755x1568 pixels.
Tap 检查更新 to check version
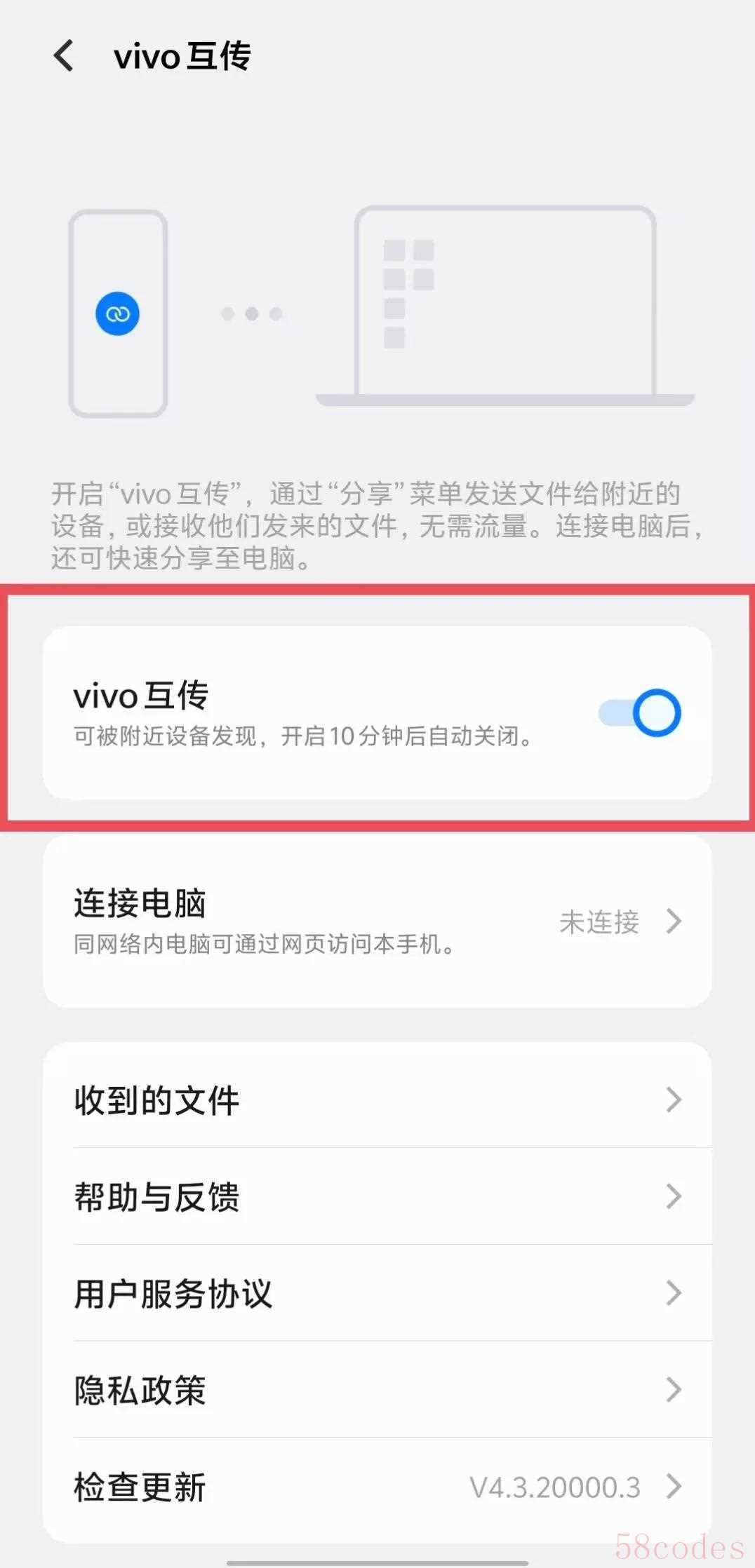coord(377,1487)
